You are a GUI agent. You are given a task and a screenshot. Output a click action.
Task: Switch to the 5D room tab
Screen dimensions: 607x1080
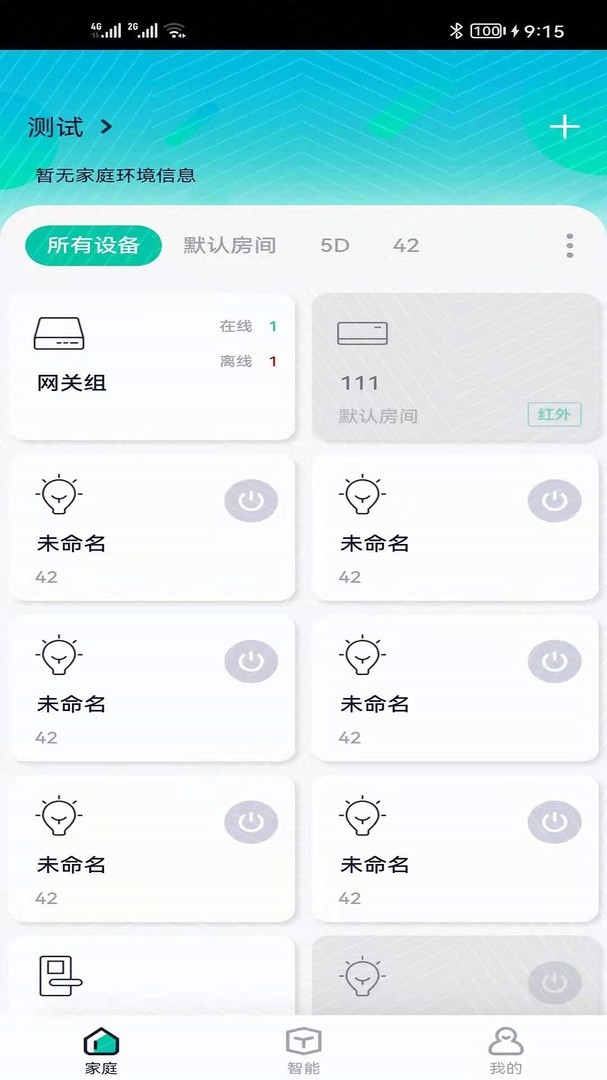[x=335, y=245]
